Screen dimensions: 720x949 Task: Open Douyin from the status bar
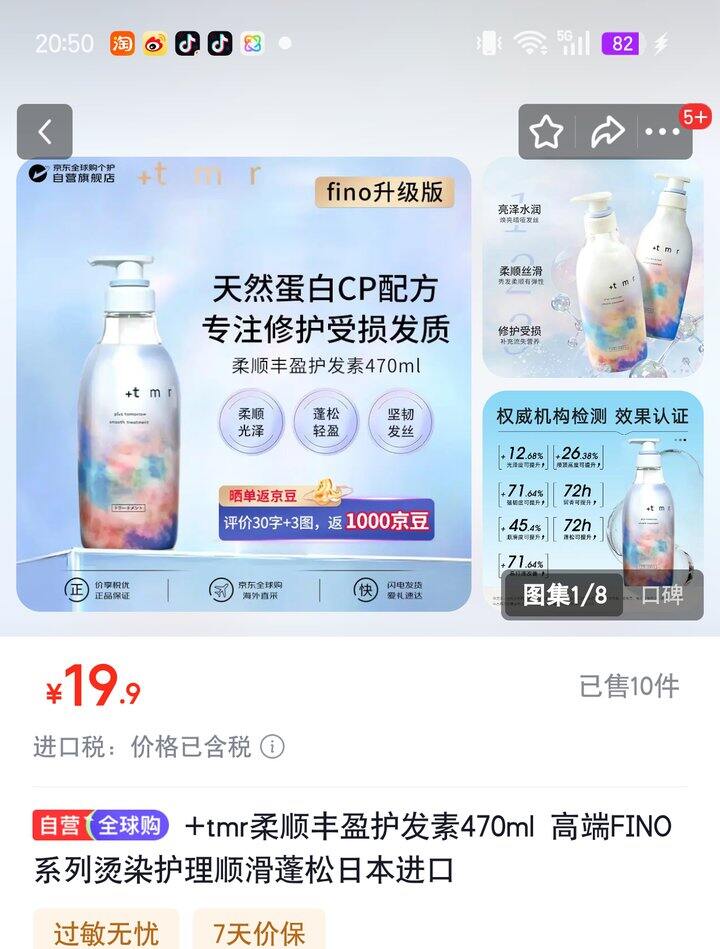pyautogui.click(x=189, y=43)
